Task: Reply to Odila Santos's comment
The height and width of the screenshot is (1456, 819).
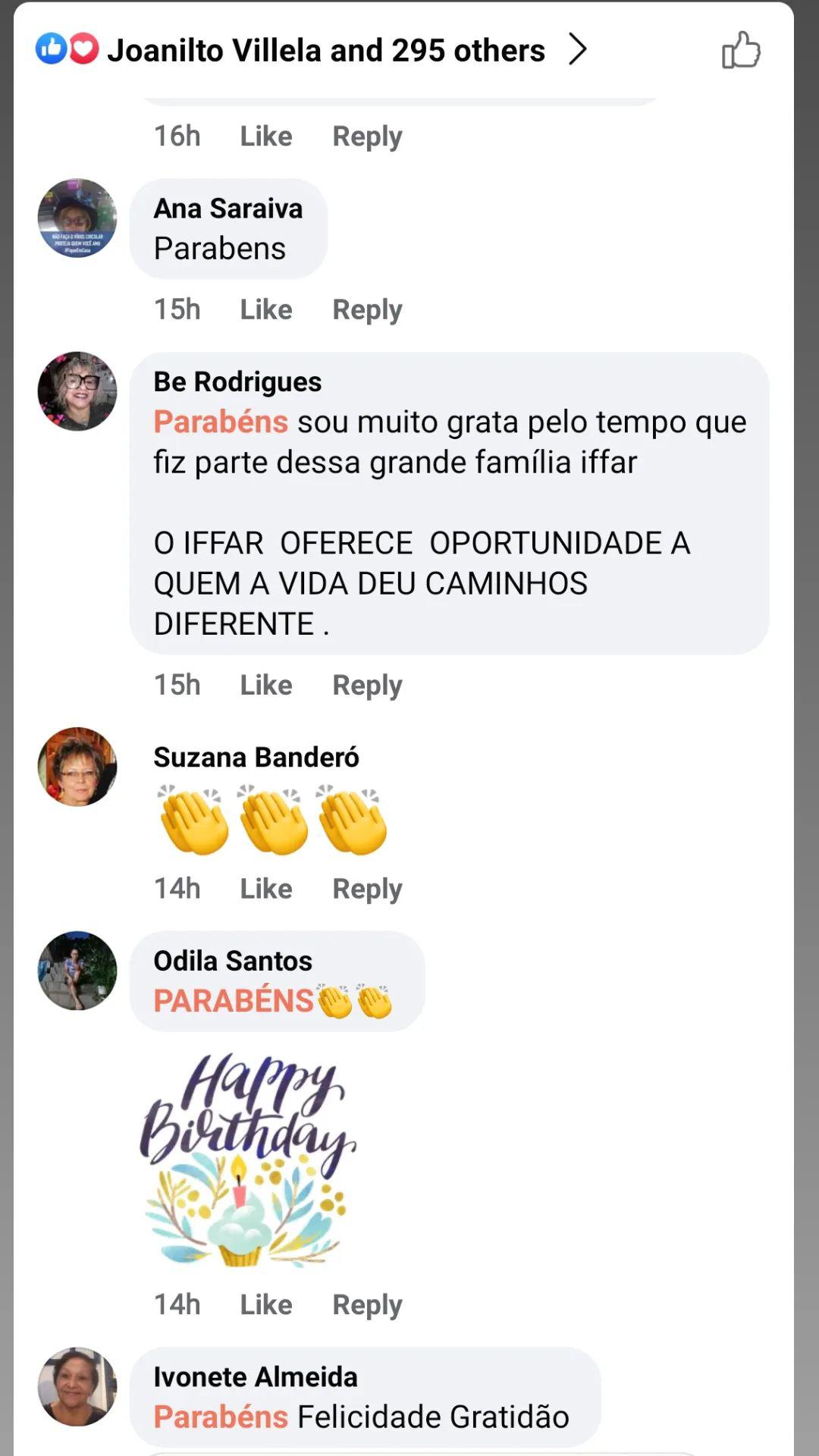Action: point(367,1304)
